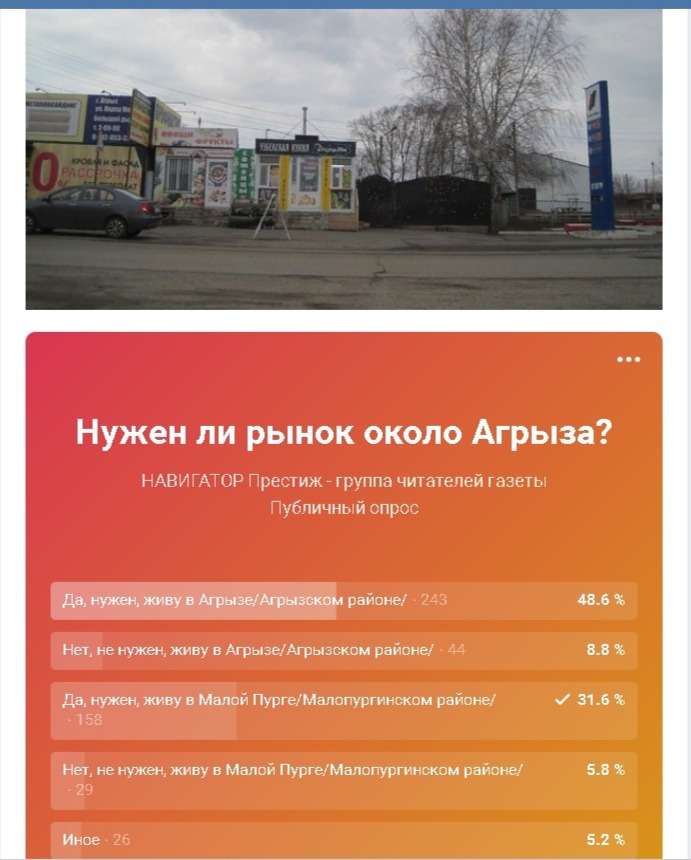Screen dimensions: 691x860
Task: Open the market photo above the poll
Action: 343,160
